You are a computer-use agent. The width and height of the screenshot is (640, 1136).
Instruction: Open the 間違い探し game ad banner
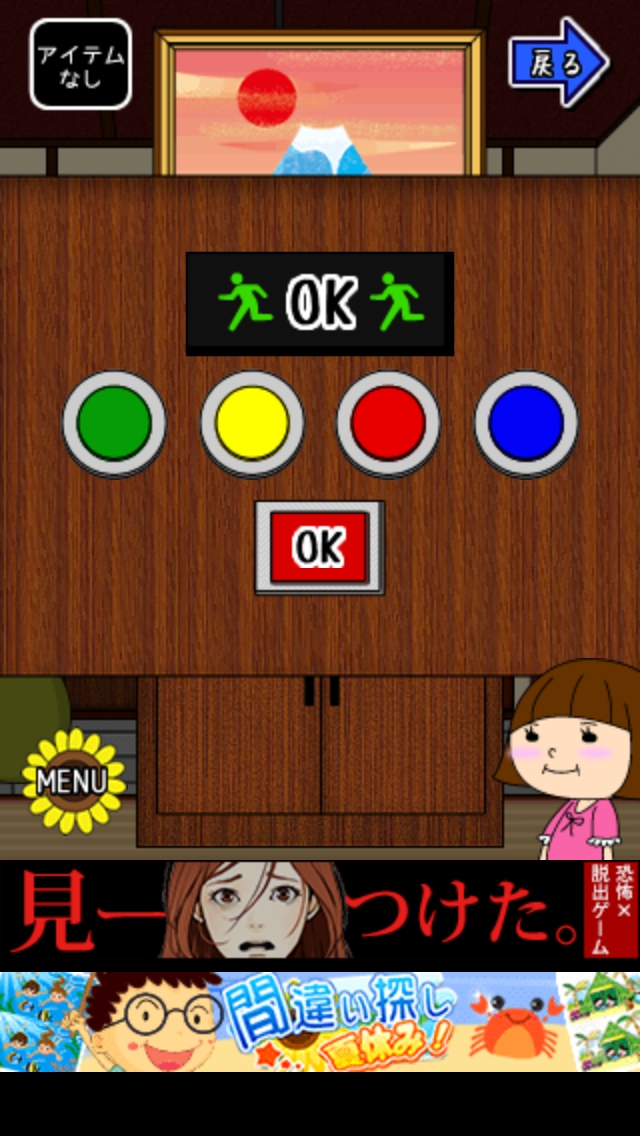(x=319, y=1021)
